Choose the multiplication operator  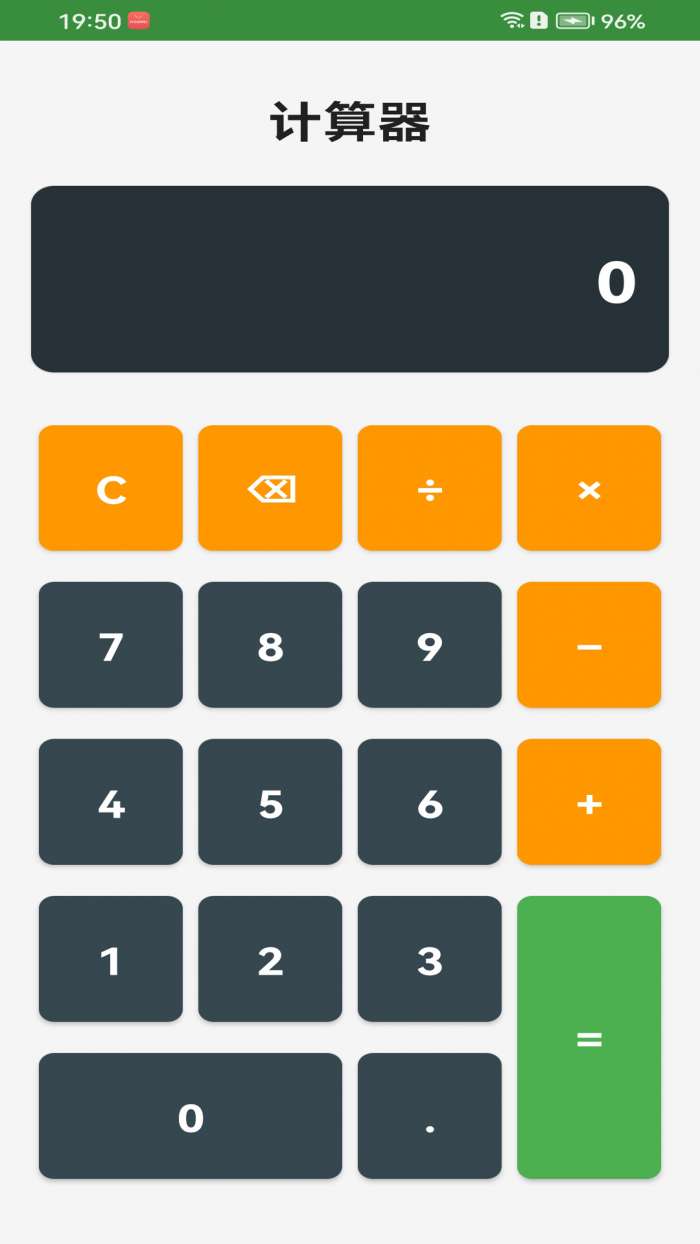[x=589, y=488]
